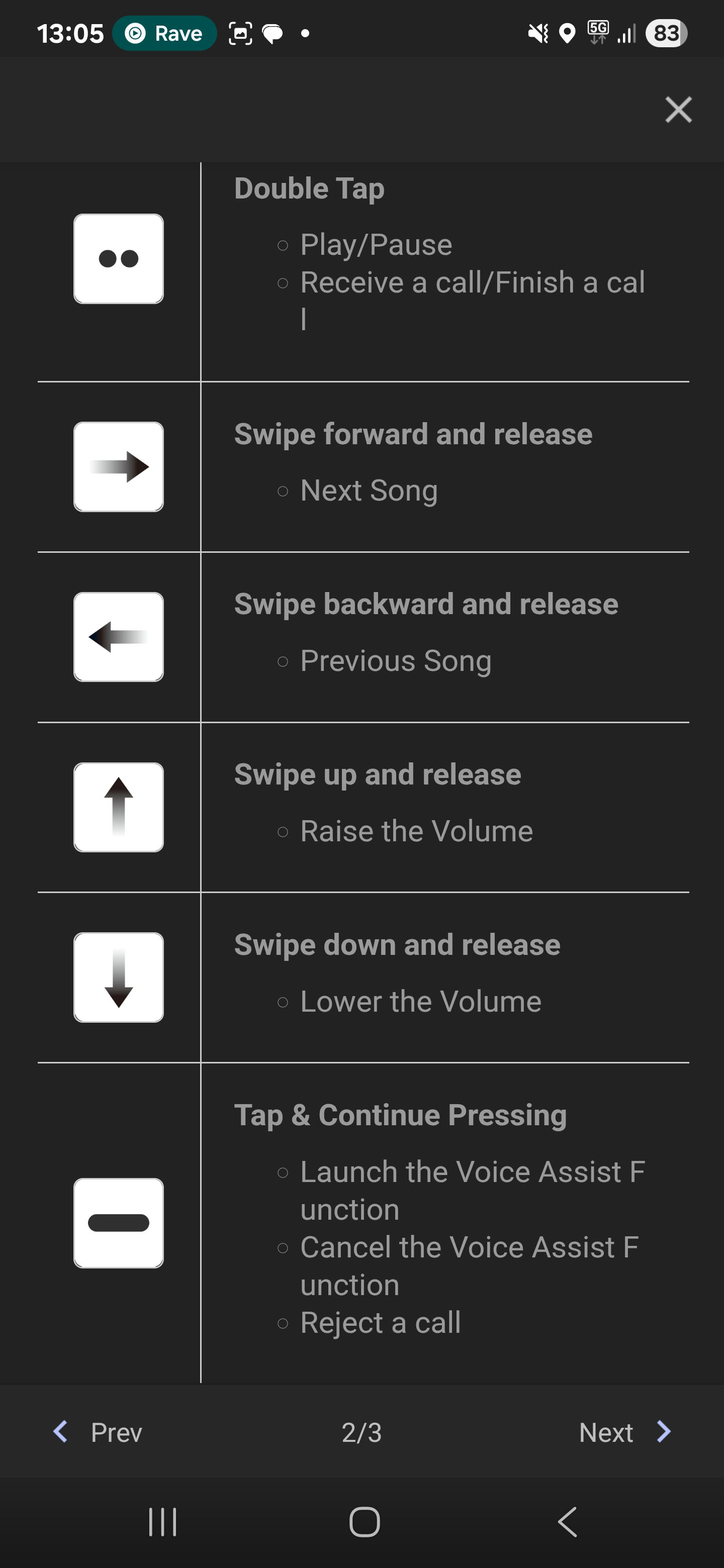Go to the previous guide page
The height and width of the screenshot is (1568, 724).
pos(98,1432)
